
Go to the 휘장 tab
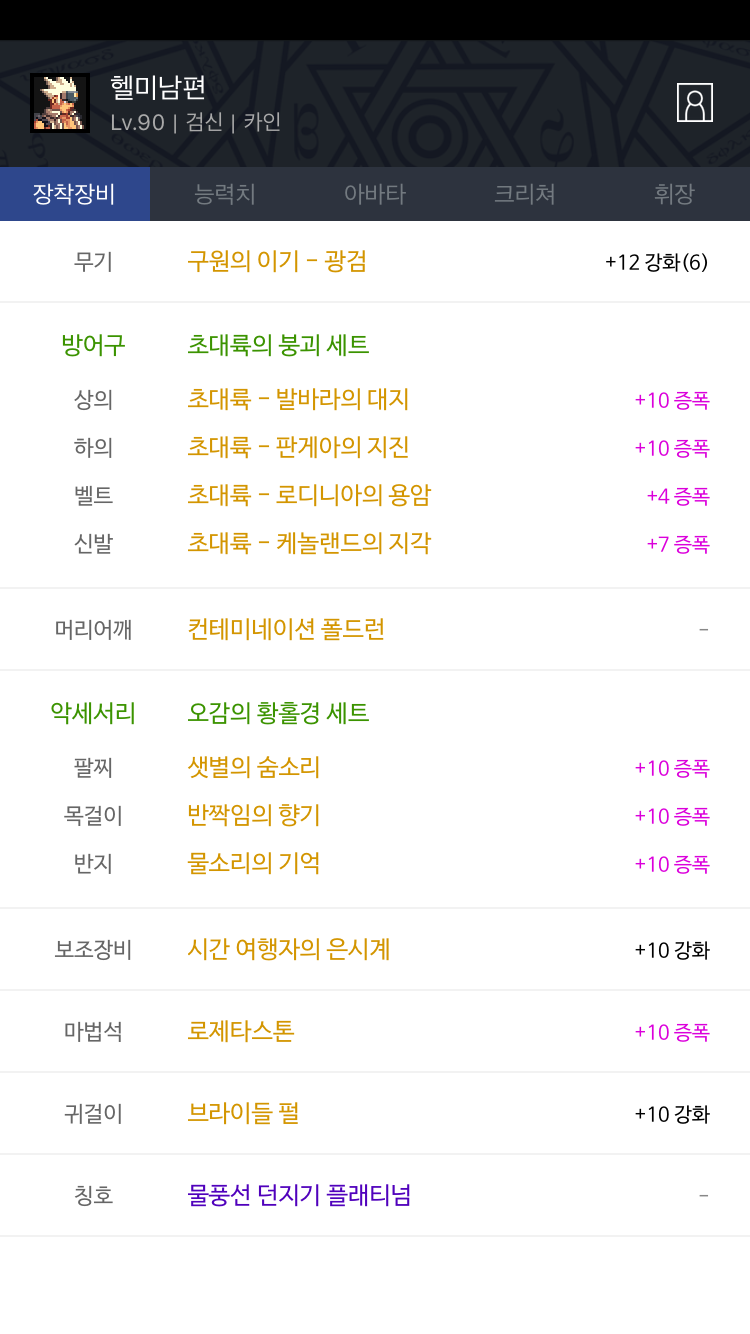(x=675, y=194)
